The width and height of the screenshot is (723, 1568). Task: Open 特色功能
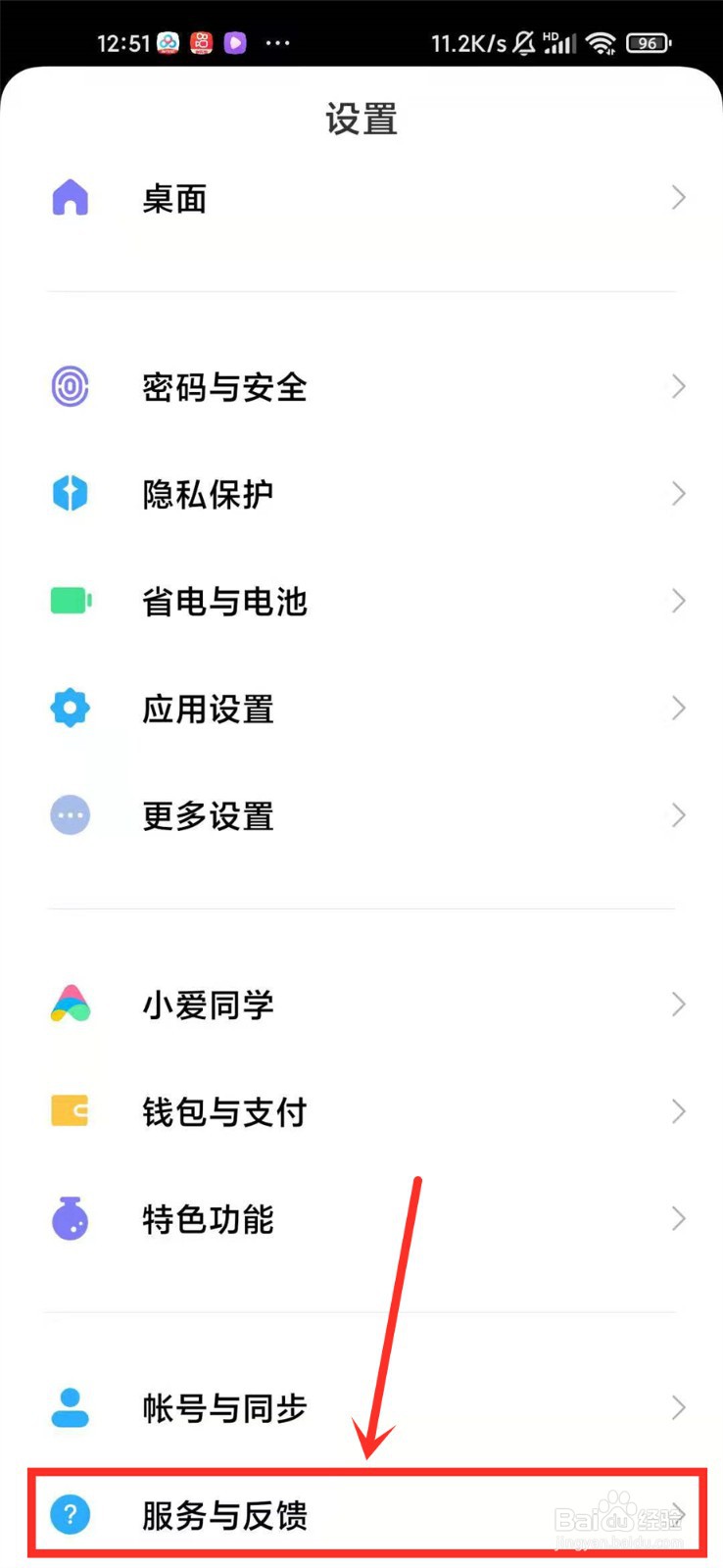click(x=361, y=1219)
